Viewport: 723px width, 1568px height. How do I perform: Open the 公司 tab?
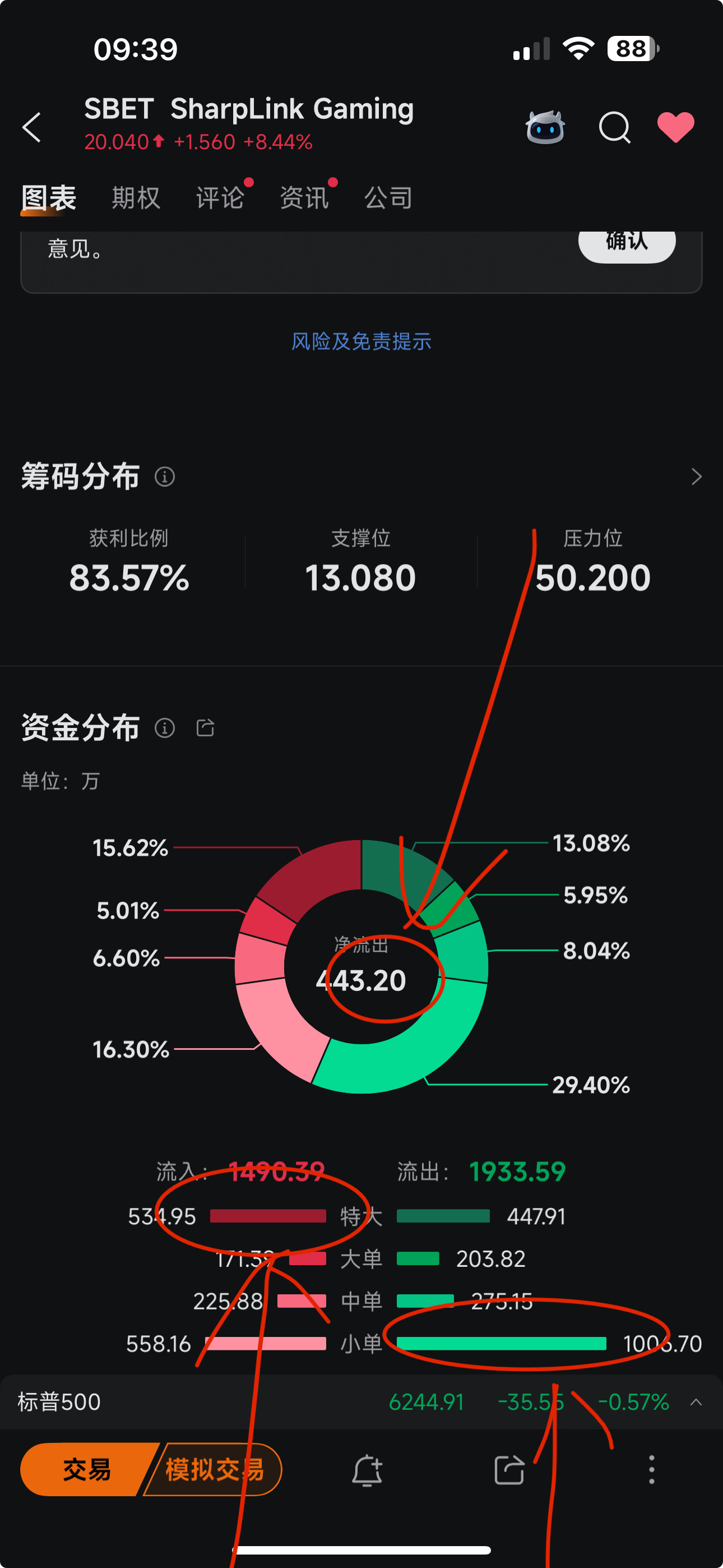tap(388, 198)
